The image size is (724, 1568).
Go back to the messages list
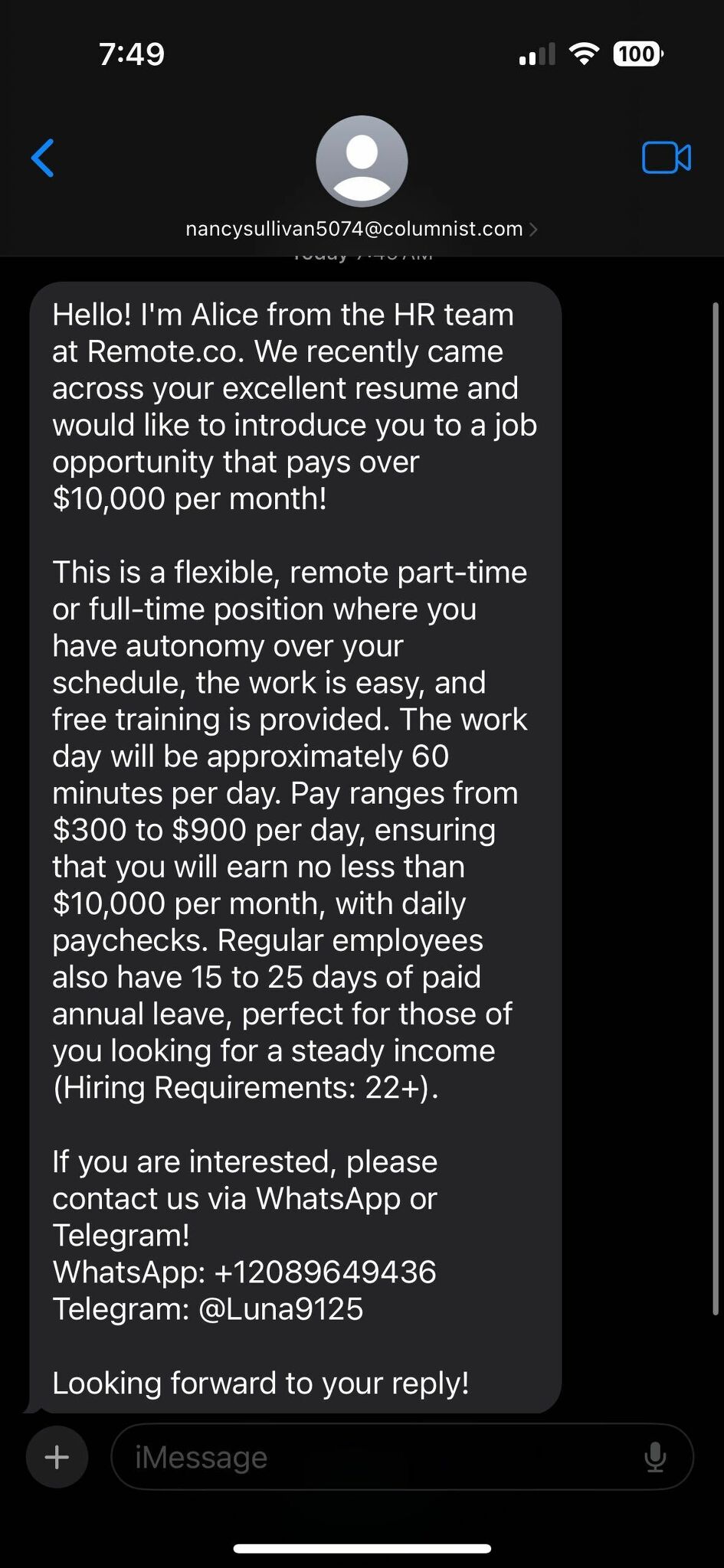pyautogui.click(x=43, y=158)
